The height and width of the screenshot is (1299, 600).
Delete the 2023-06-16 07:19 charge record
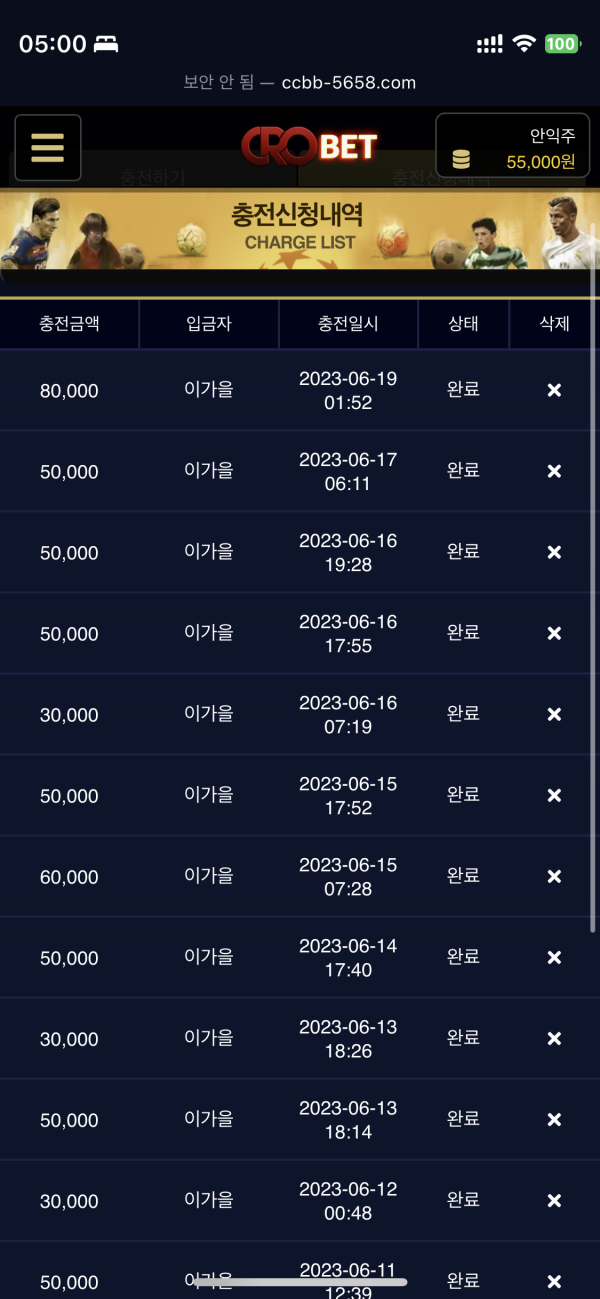point(554,714)
